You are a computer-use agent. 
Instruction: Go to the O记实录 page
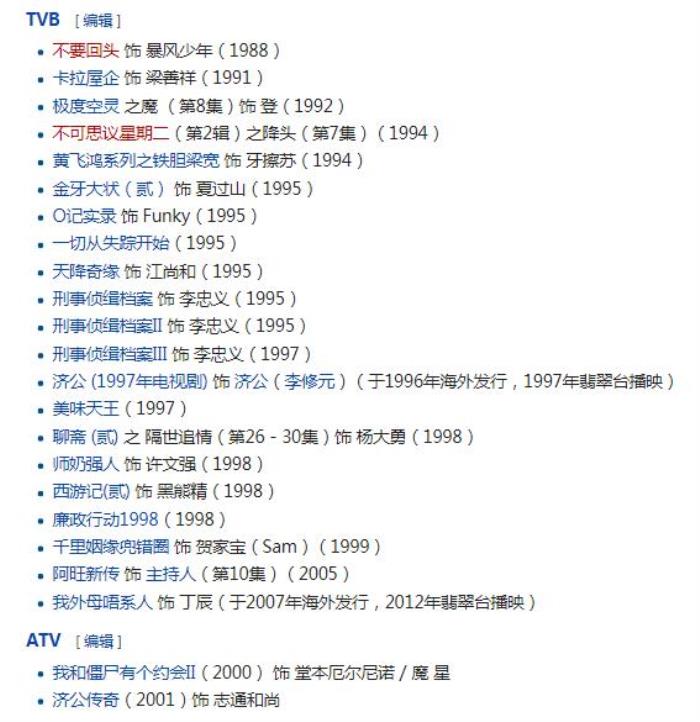[84, 216]
